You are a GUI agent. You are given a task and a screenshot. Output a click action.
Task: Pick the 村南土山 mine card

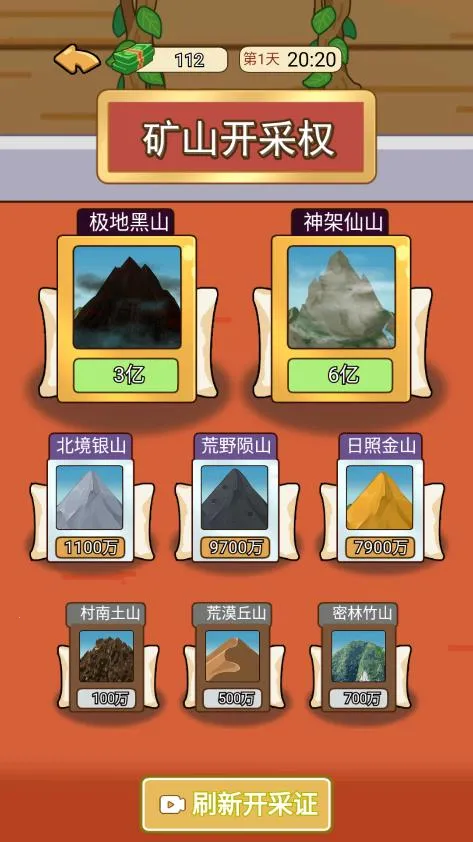coord(108,657)
